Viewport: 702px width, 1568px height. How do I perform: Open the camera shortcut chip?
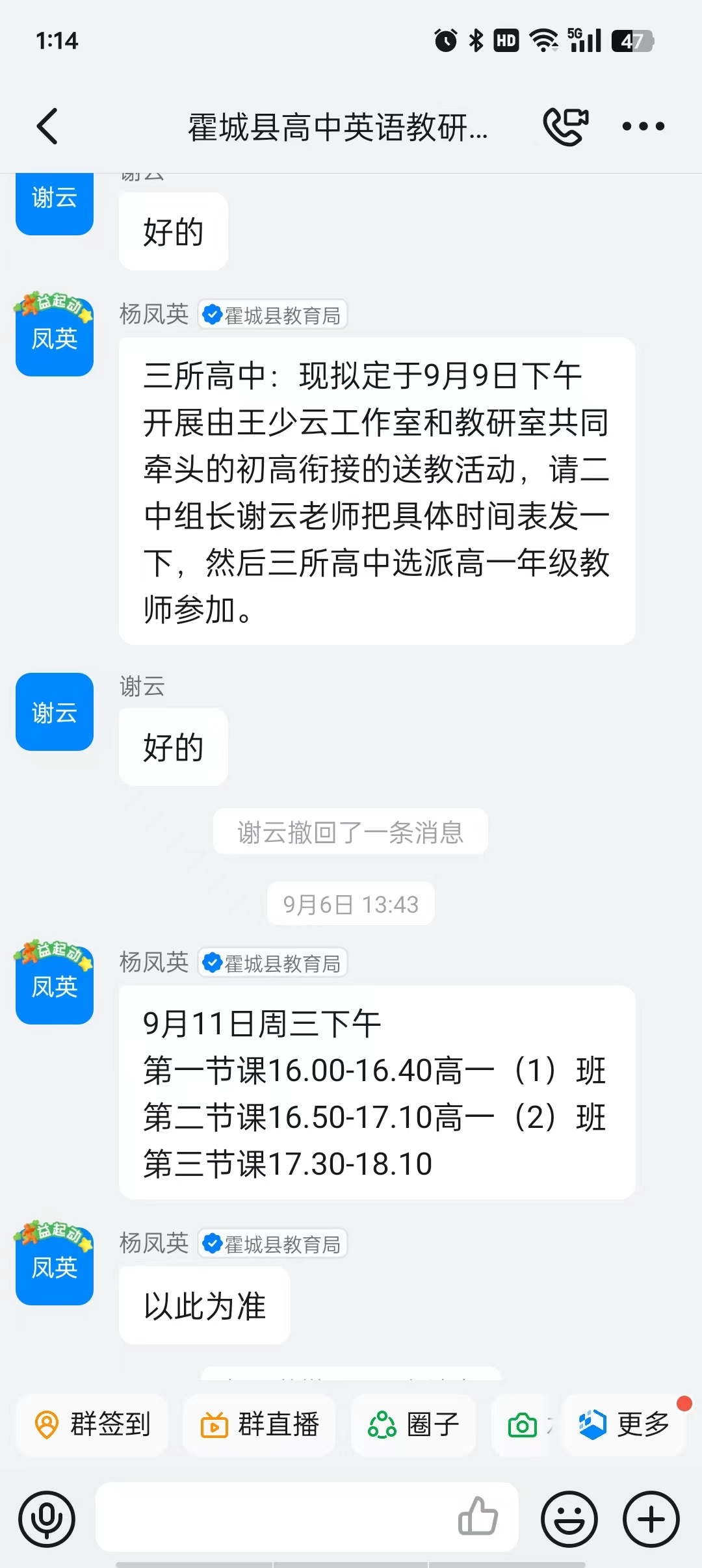524,1424
